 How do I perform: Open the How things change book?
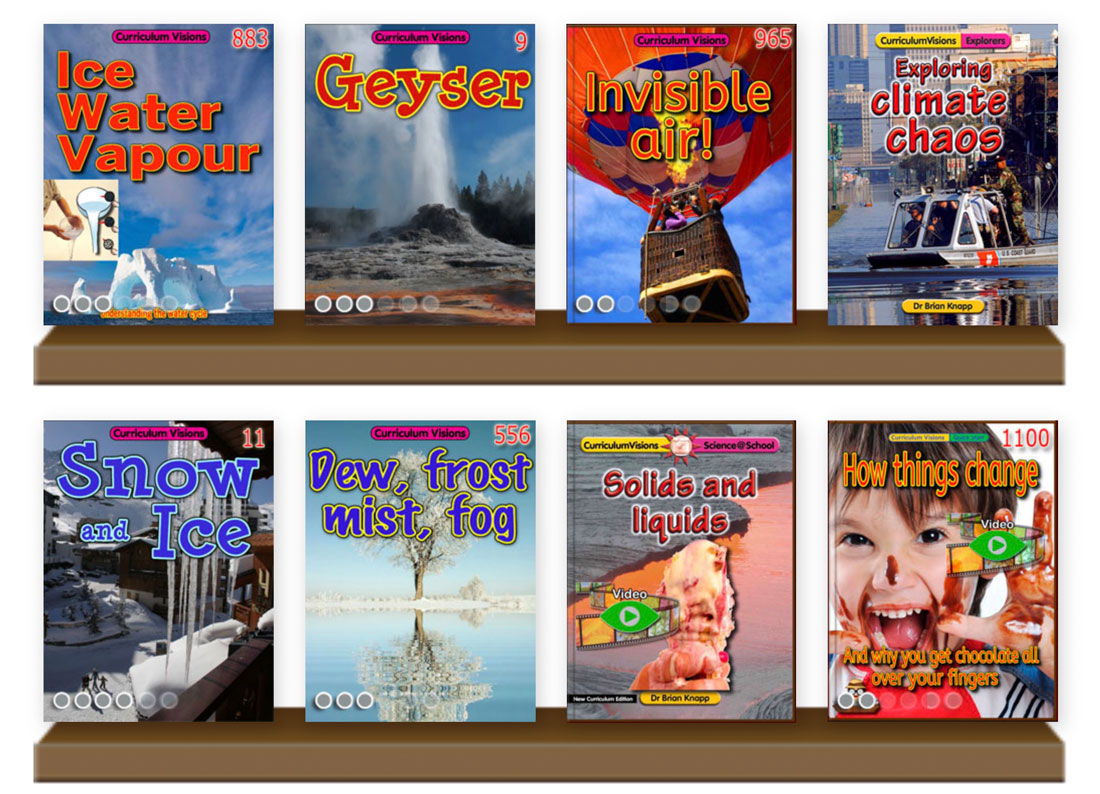click(942, 571)
